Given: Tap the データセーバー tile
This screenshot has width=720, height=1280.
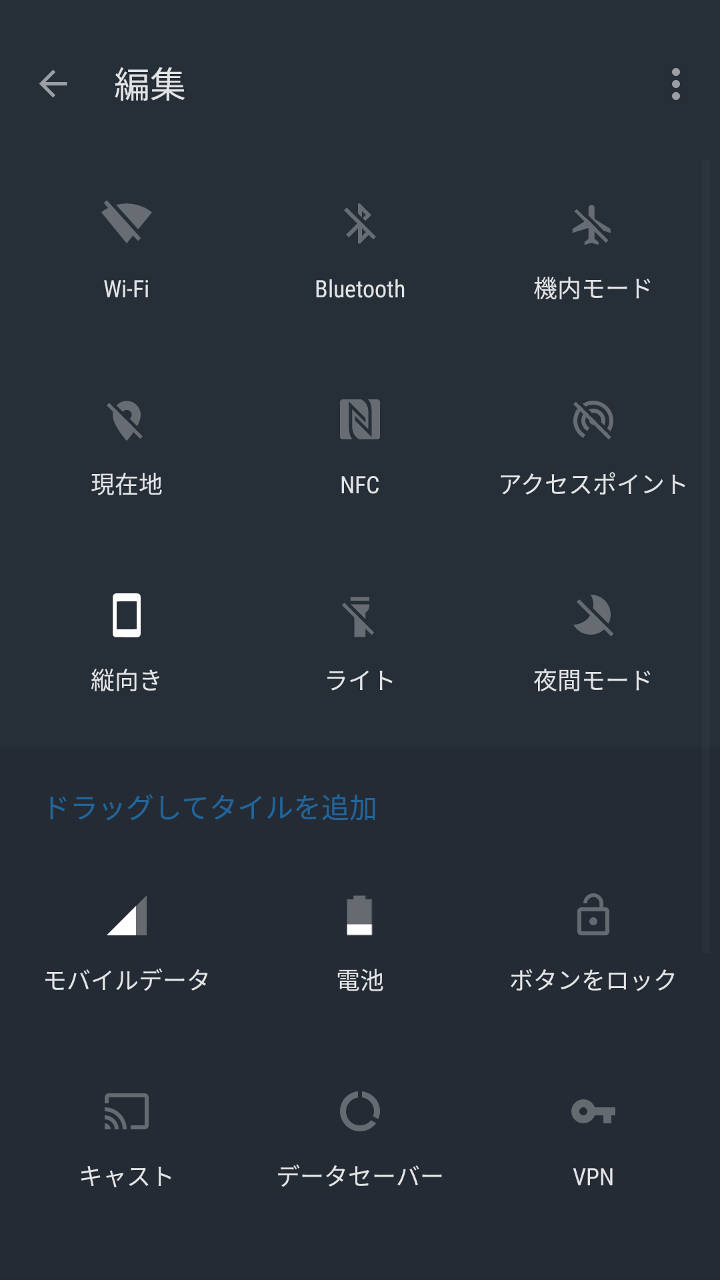Looking at the screenshot, I should click(360, 1137).
